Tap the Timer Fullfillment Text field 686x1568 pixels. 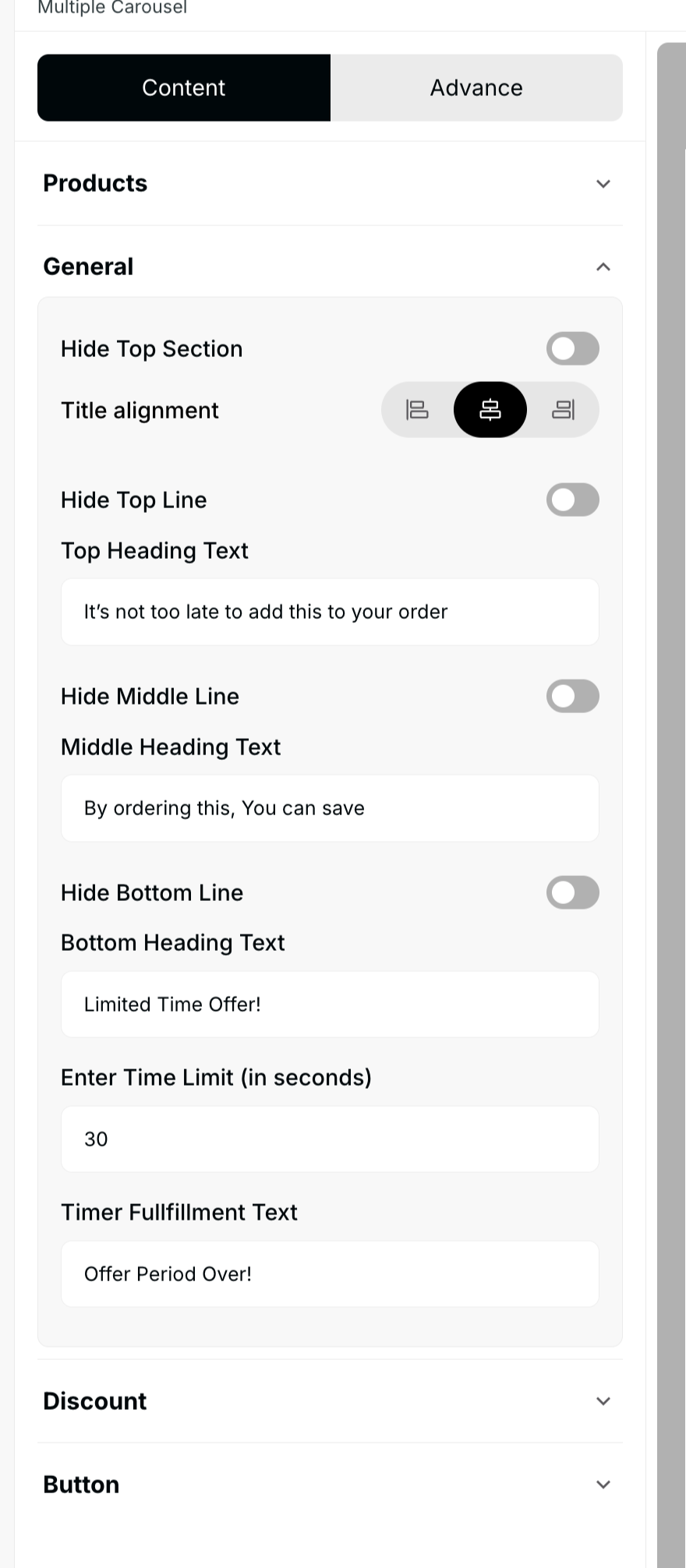pyautogui.click(x=330, y=1274)
